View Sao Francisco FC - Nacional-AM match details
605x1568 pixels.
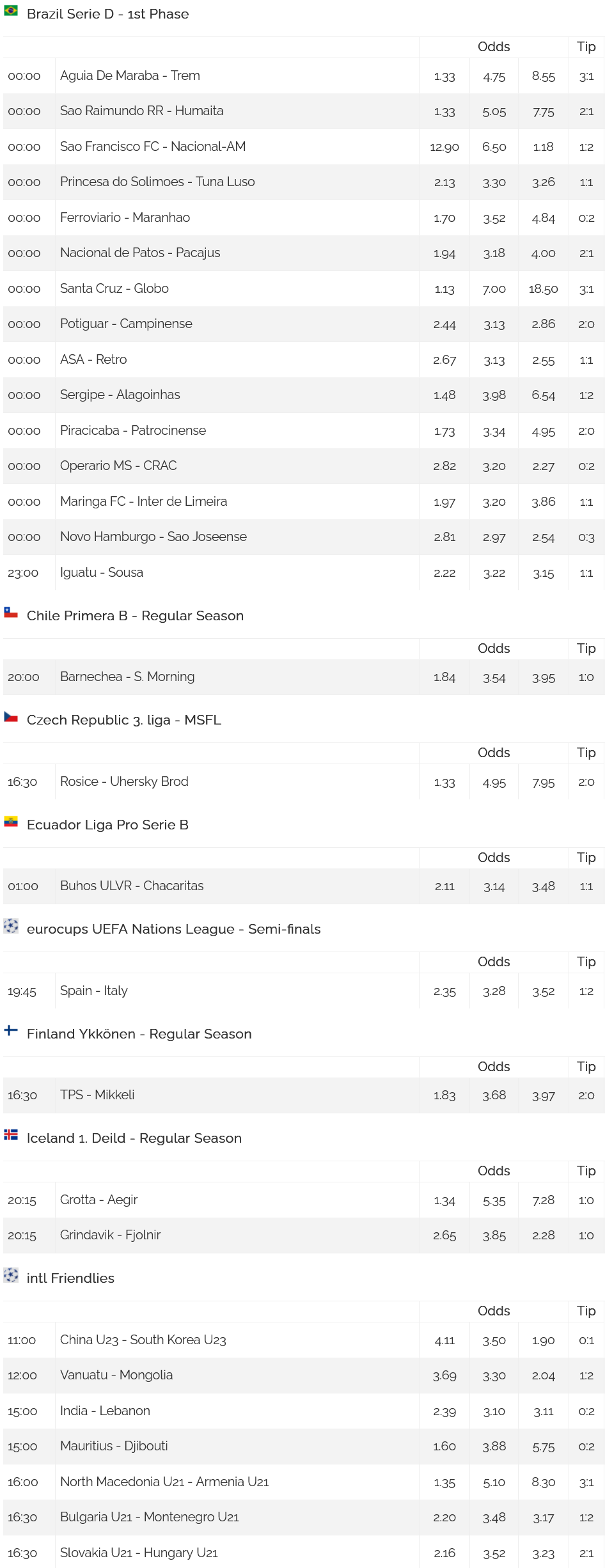coord(153,146)
